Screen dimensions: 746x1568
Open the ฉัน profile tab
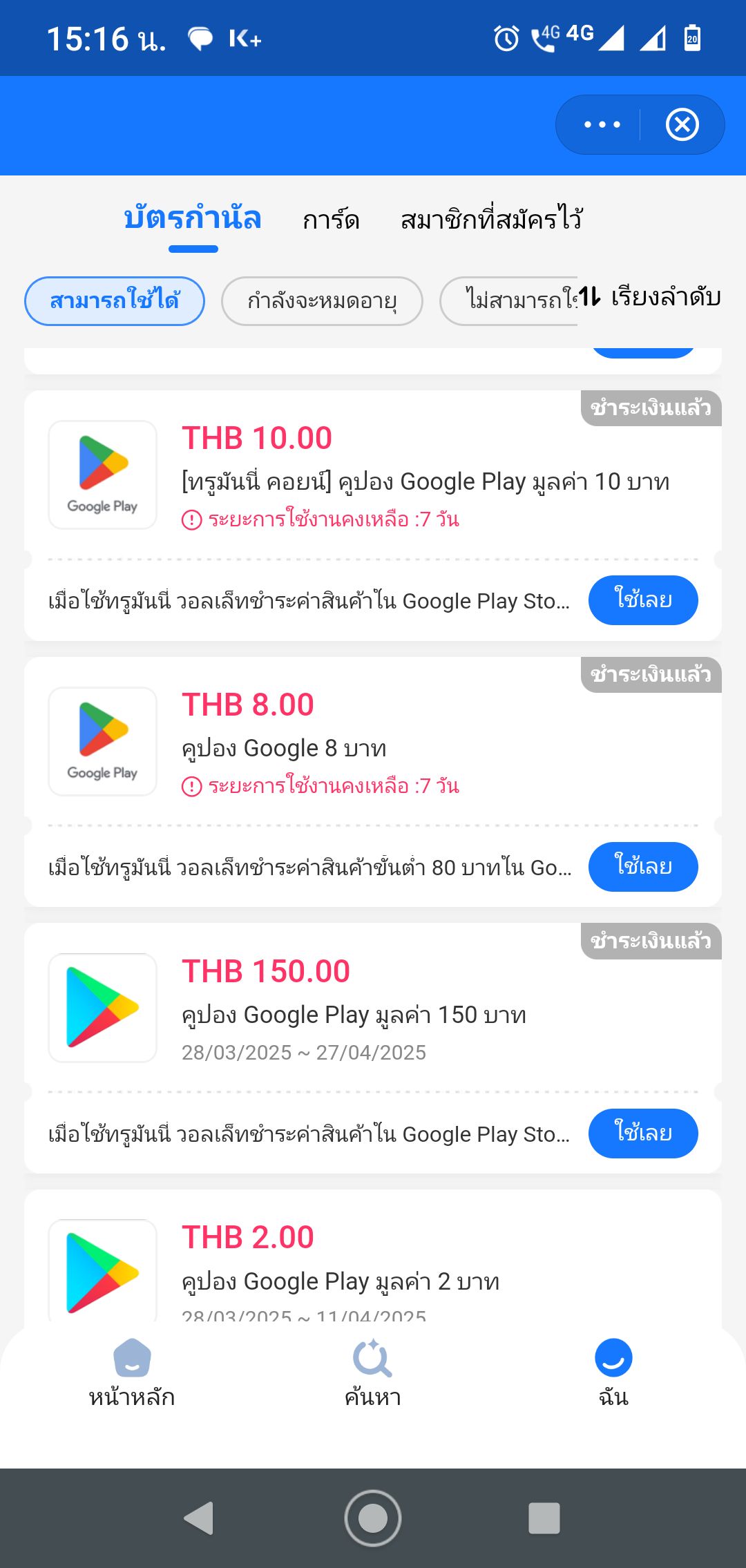click(613, 1375)
